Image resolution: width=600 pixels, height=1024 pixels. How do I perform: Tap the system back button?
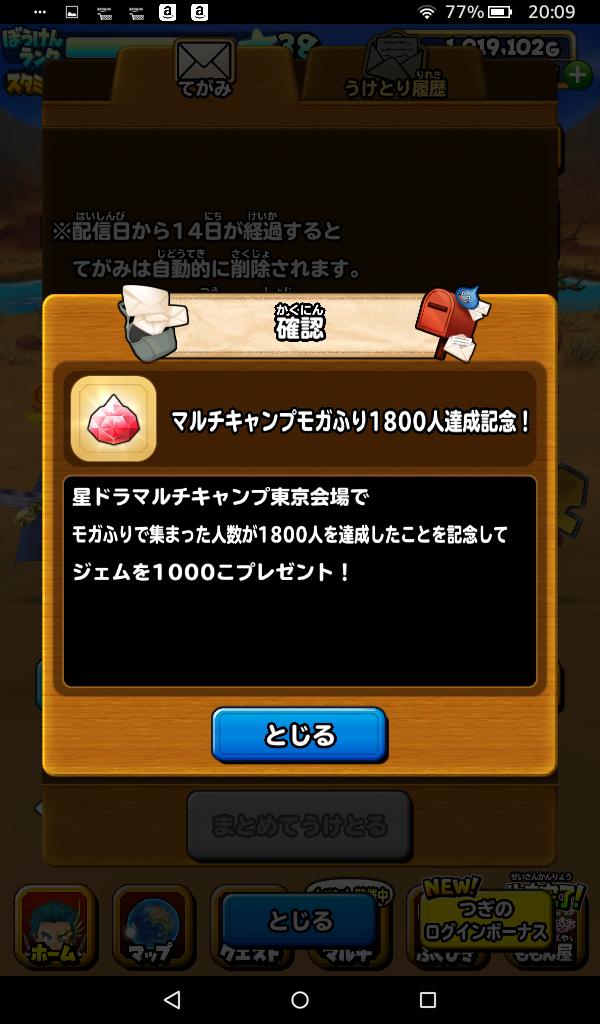pyautogui.click(x=172, y=1000)
